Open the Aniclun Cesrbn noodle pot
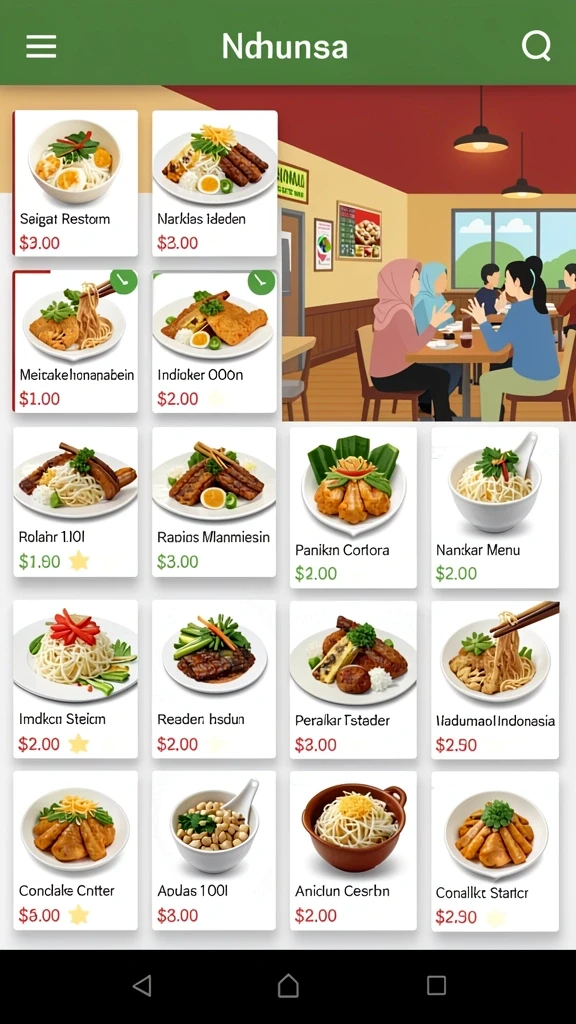 [x=353, y=850]
